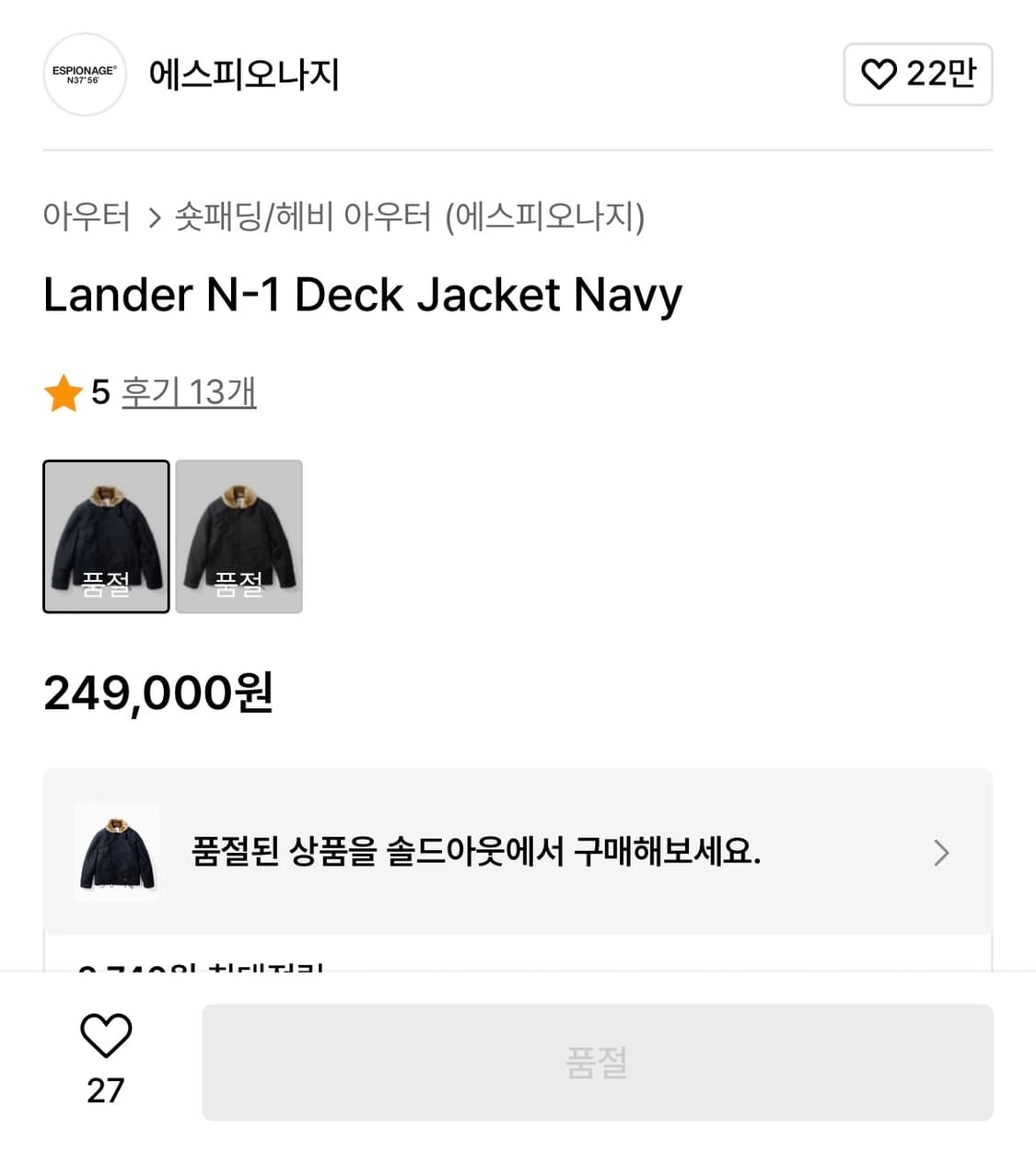Open the 에스피오나지 brand page
The image size is (1036, 1153).
point(243,76)
